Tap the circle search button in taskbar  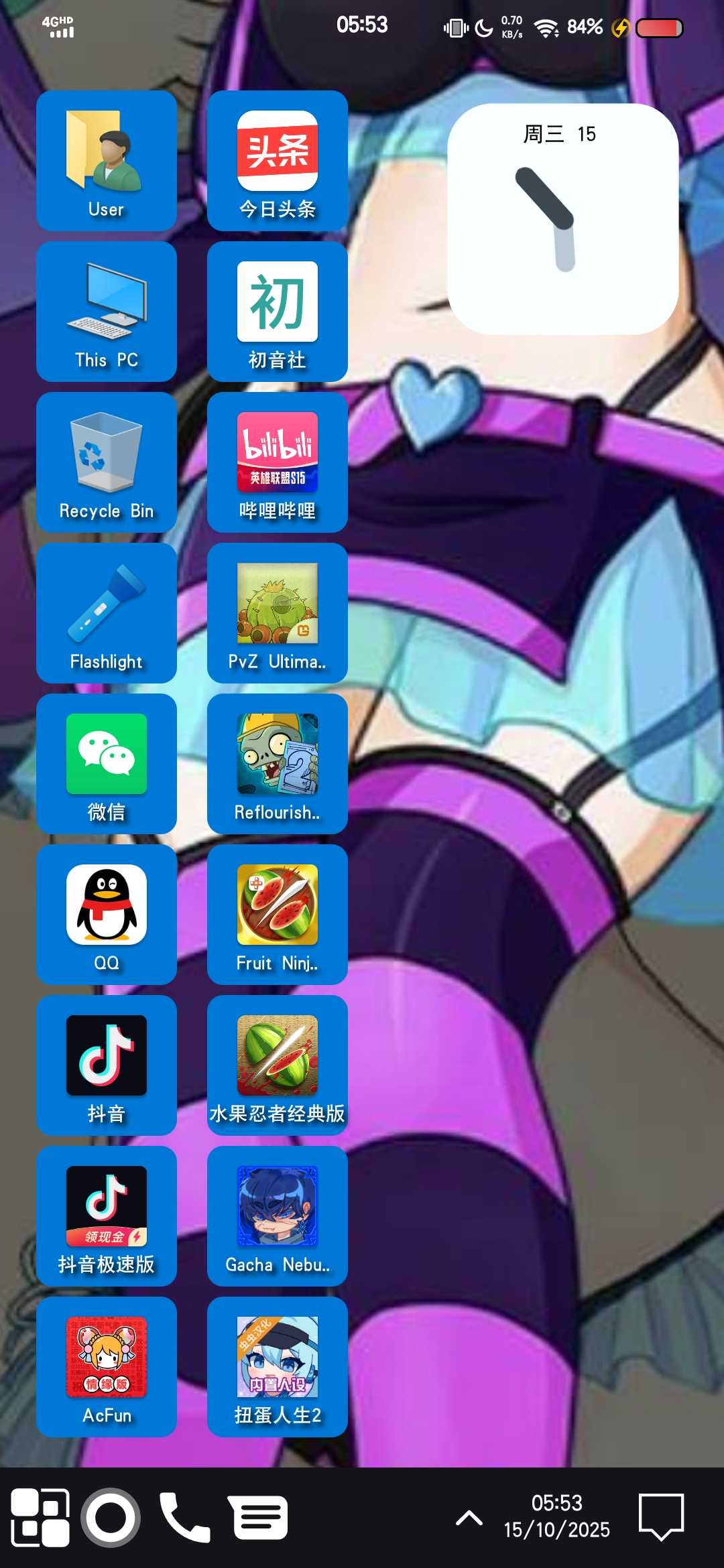point(111,1518)
